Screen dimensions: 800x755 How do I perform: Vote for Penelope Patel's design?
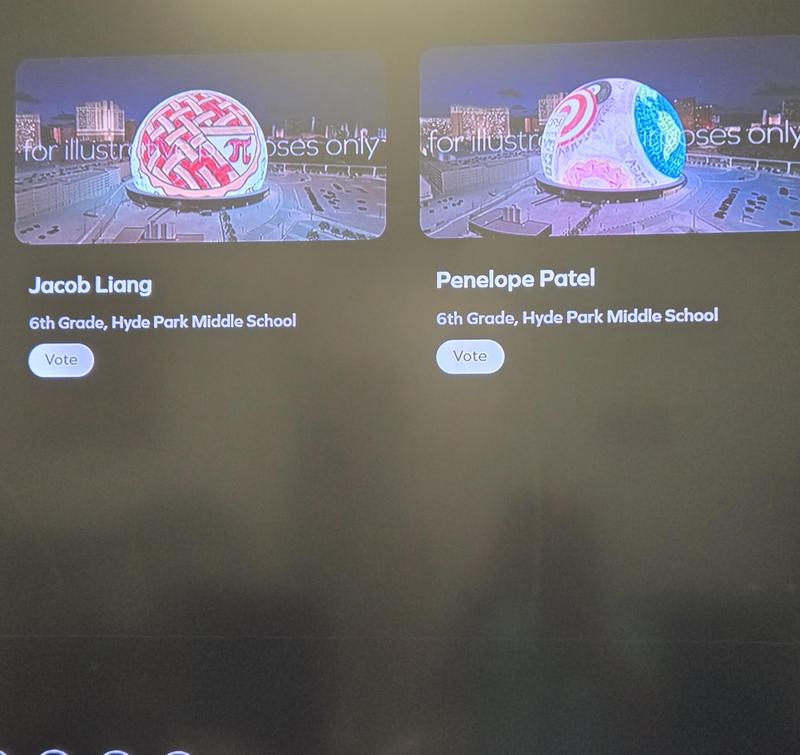coord(469,356)
